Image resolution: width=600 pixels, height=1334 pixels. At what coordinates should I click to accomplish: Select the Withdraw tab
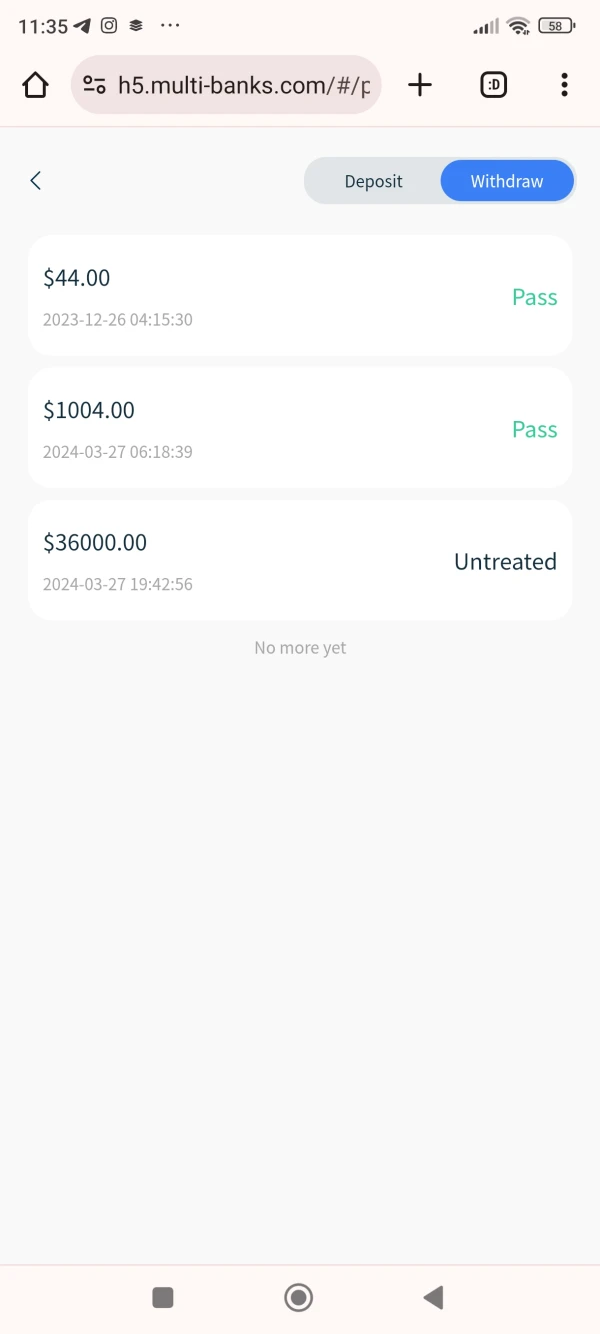507,181
